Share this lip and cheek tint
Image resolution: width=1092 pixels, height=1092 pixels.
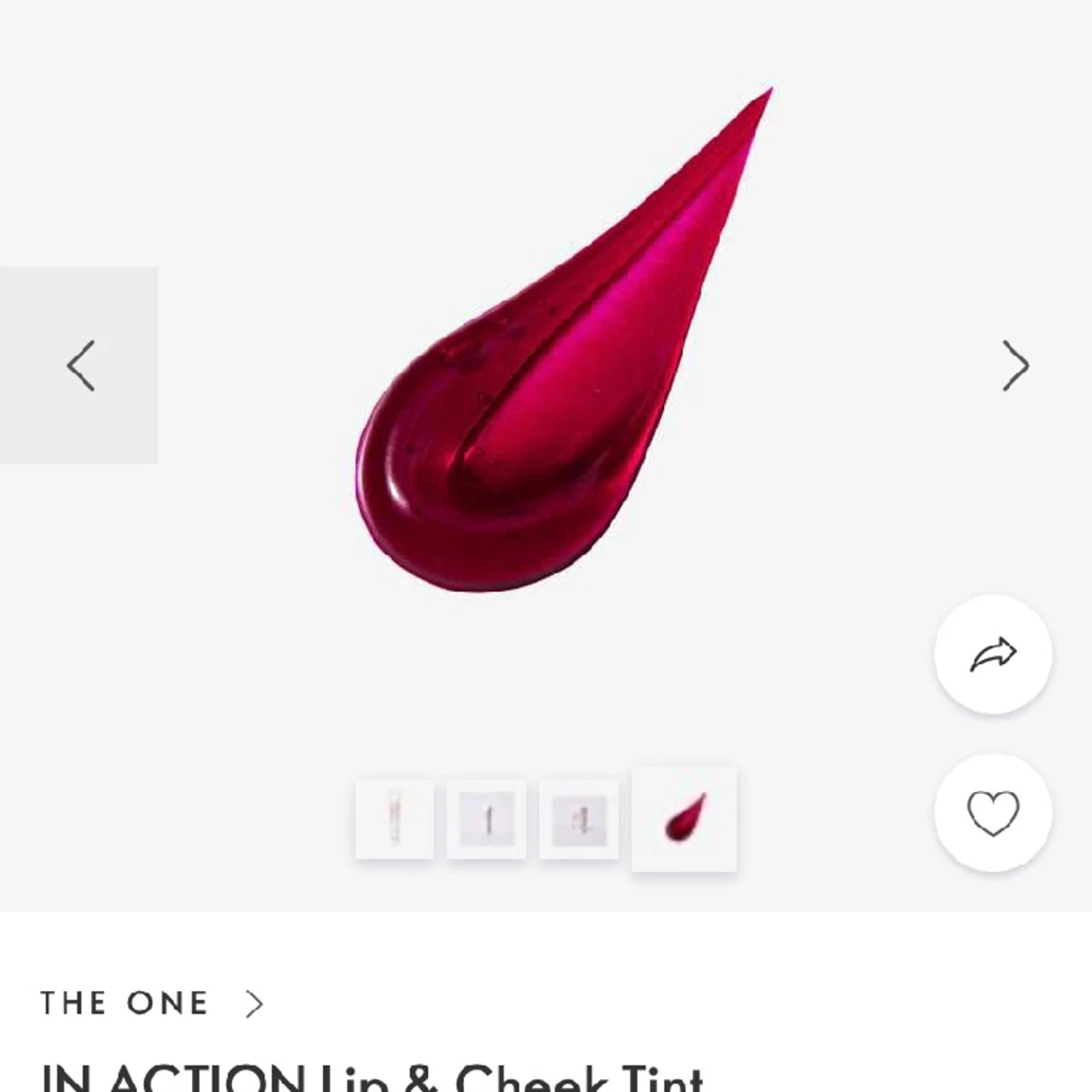[993, 654]
